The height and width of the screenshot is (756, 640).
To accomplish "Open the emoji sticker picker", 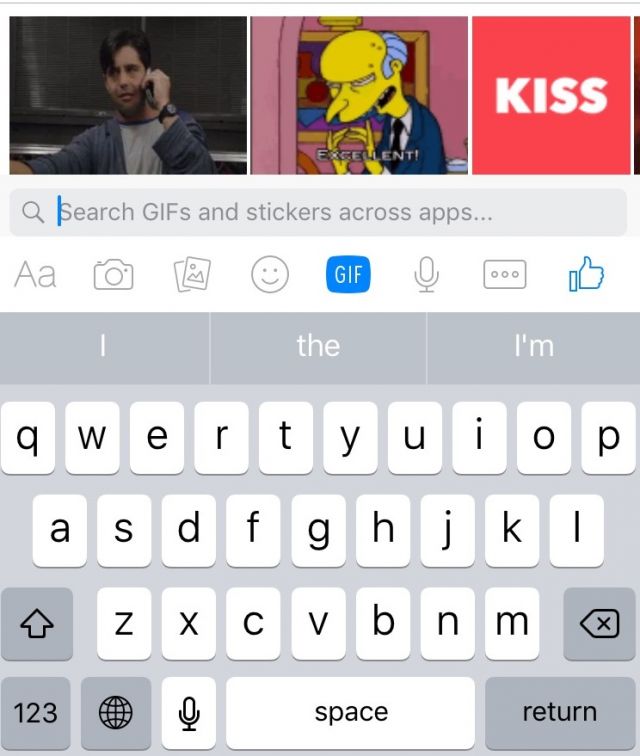I will click(270, 274).
